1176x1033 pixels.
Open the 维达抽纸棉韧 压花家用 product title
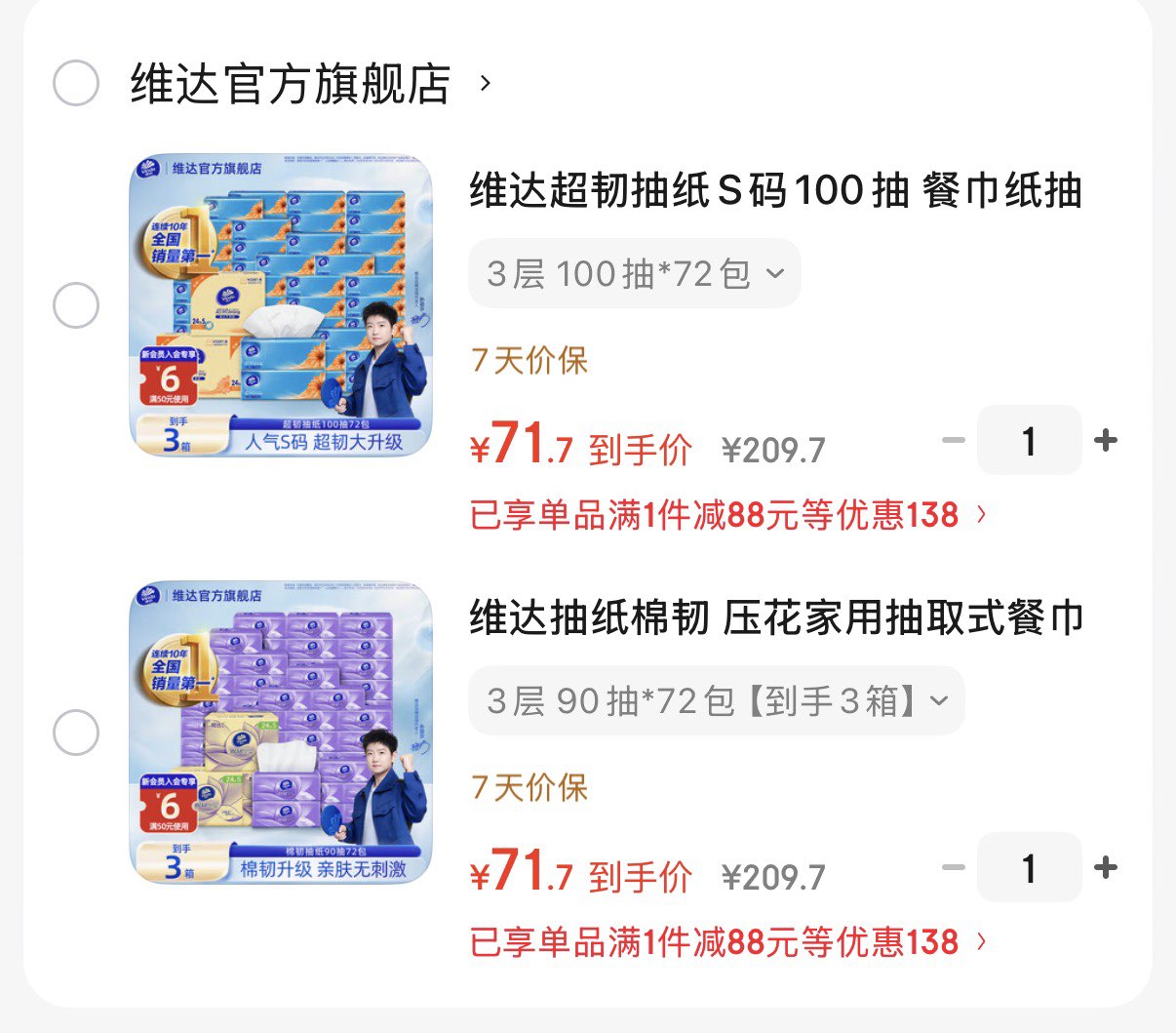(x=775, y=617)
